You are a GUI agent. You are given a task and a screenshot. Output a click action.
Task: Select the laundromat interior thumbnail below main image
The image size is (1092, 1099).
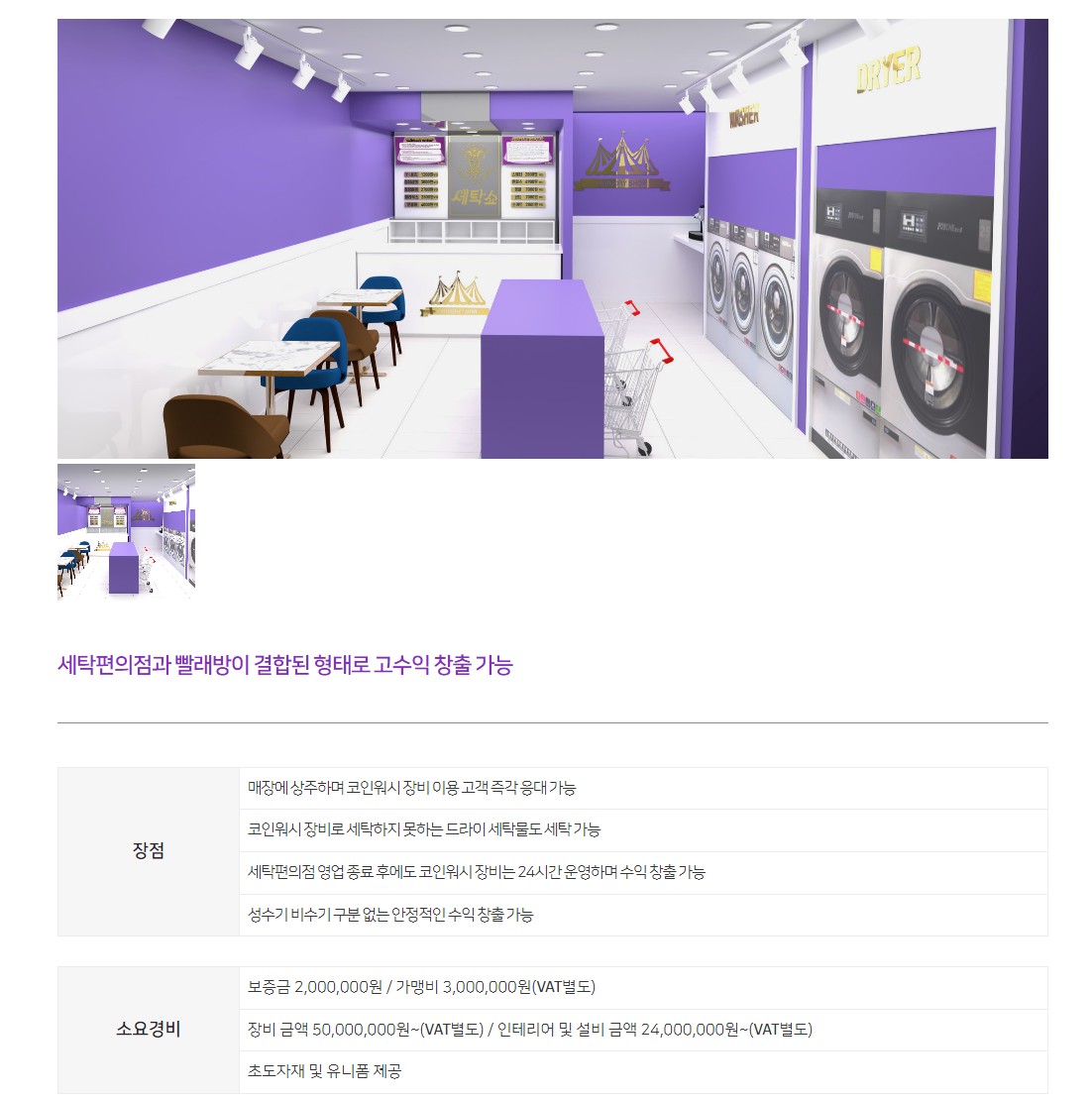[x=126, y=531]
